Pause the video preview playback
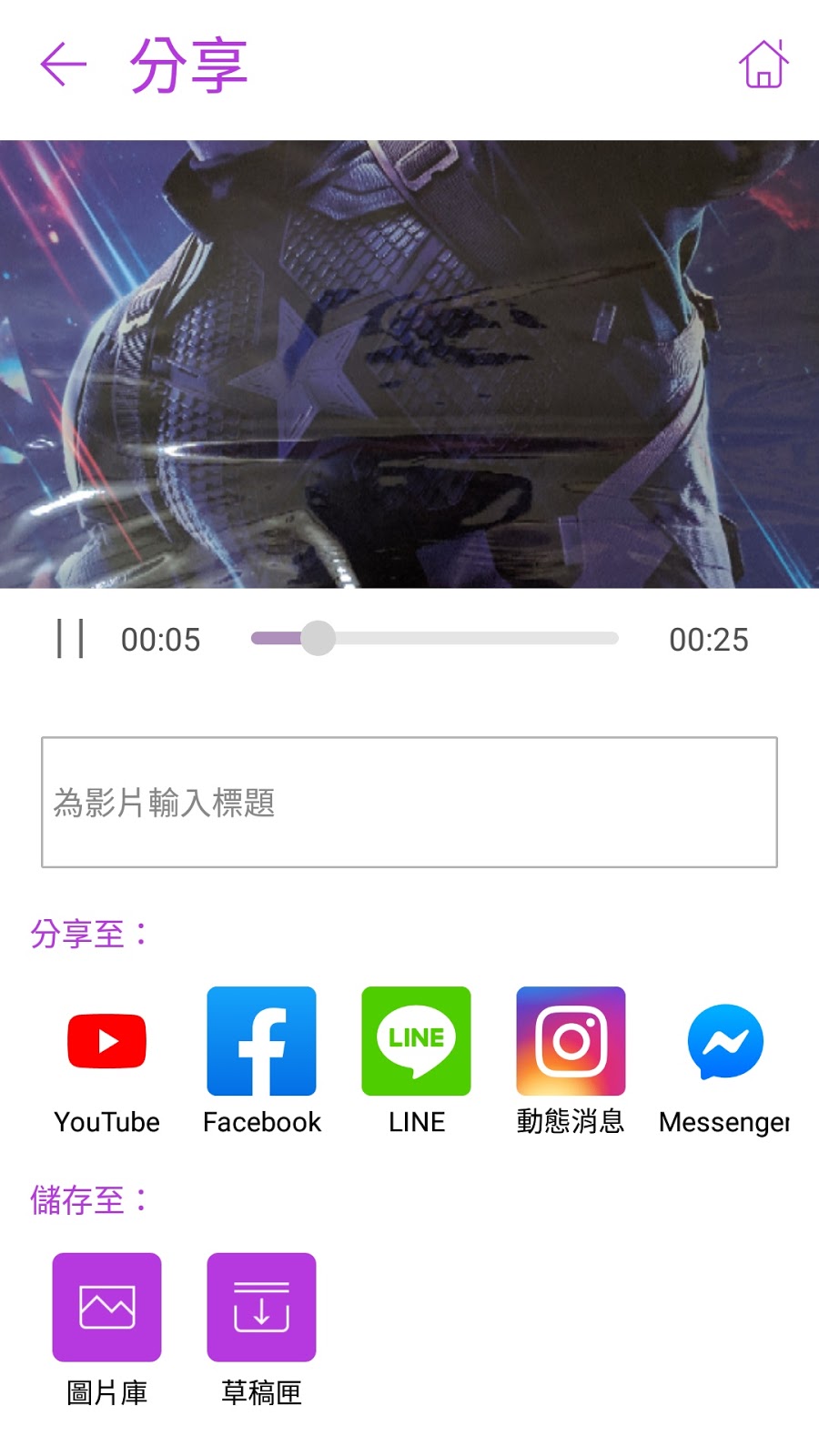This screenshot has height=1456, width=819. tap(70, 639)
